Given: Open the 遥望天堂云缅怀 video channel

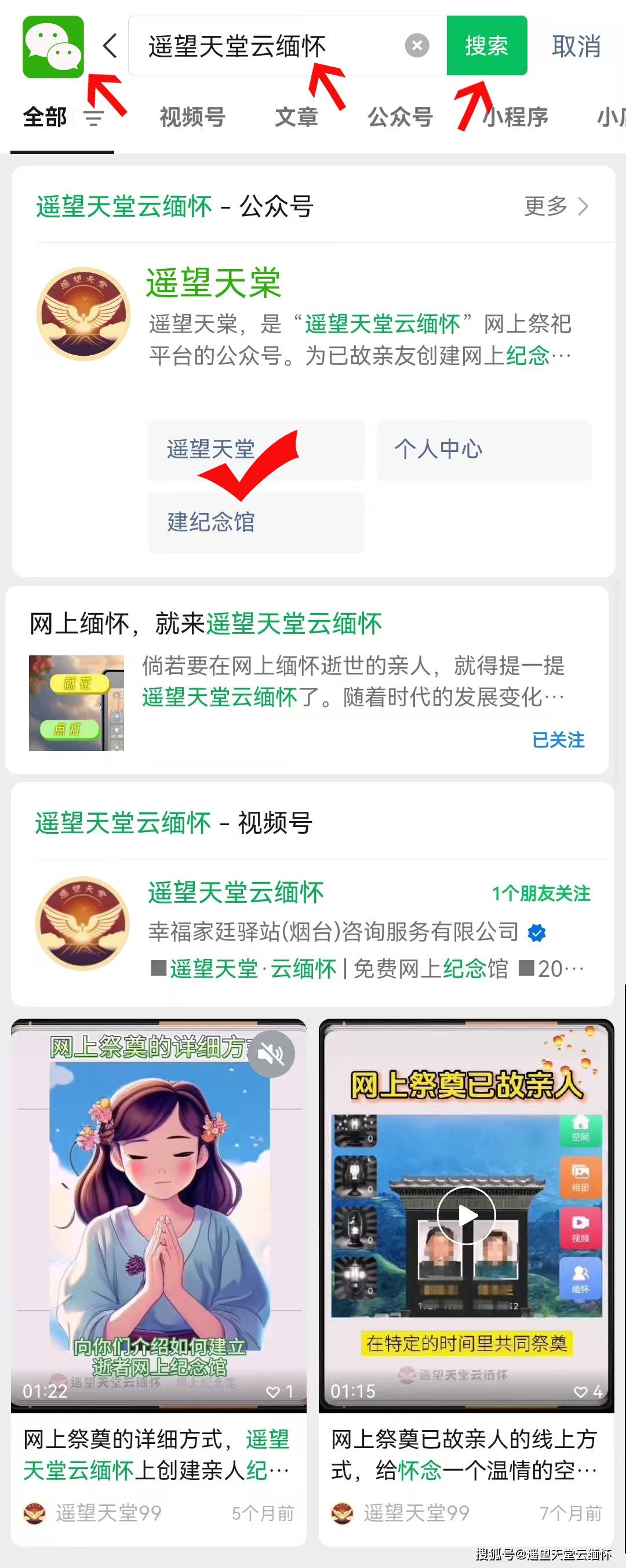Looking at the screenshot, I should tap(236, 893).
